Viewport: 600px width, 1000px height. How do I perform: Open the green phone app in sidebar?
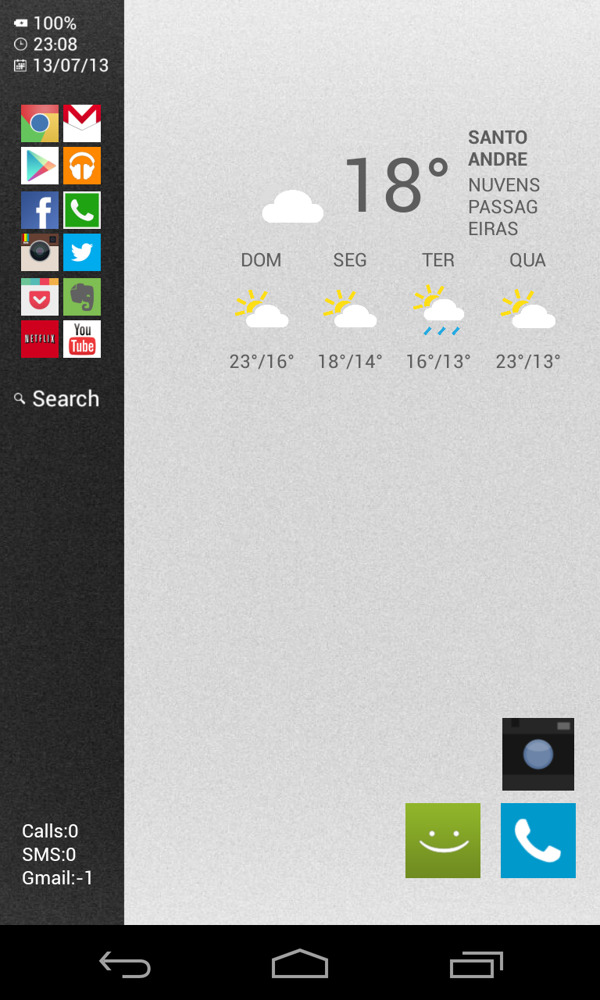(x=82, y=210)
